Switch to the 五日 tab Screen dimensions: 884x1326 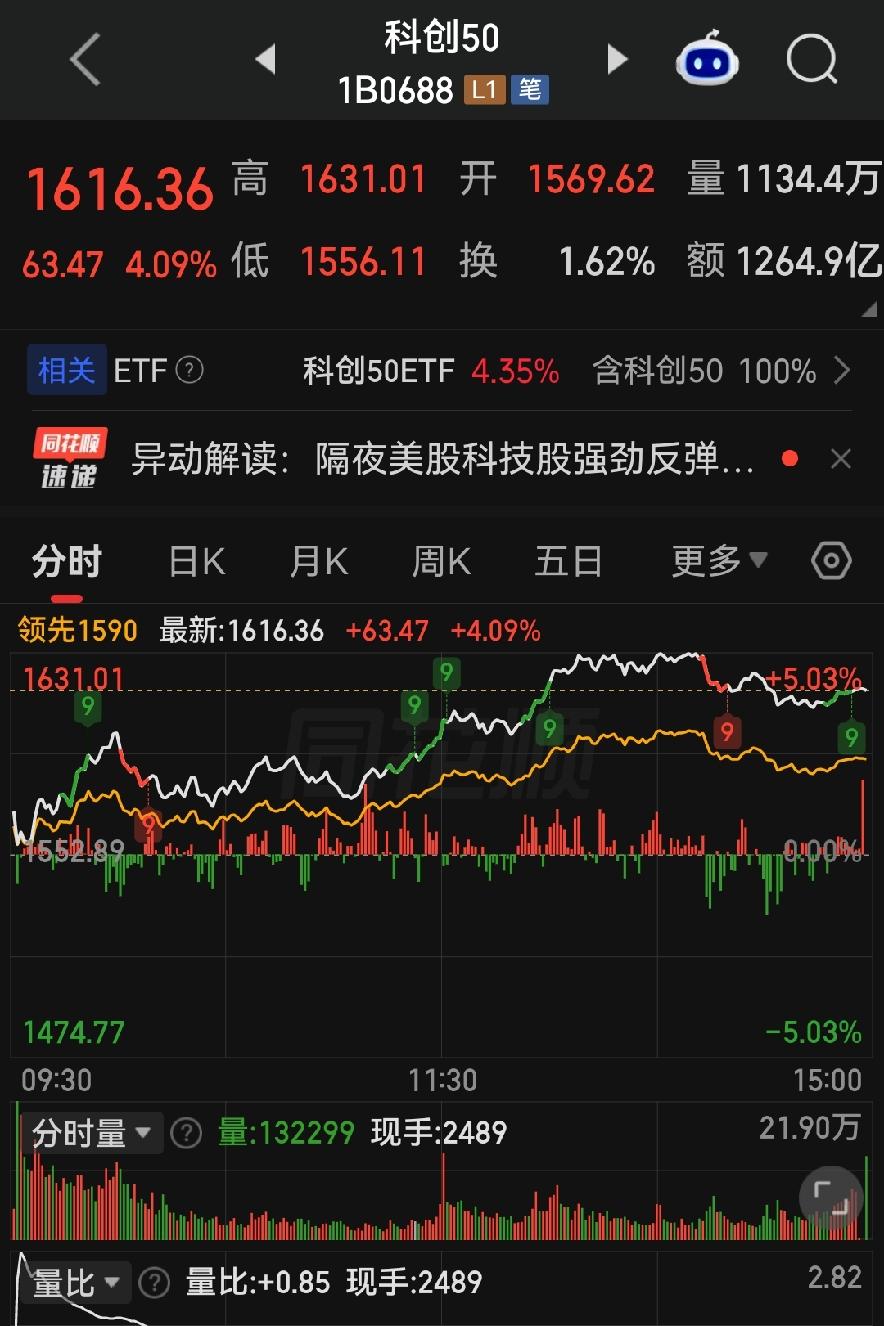pos(568,562)
